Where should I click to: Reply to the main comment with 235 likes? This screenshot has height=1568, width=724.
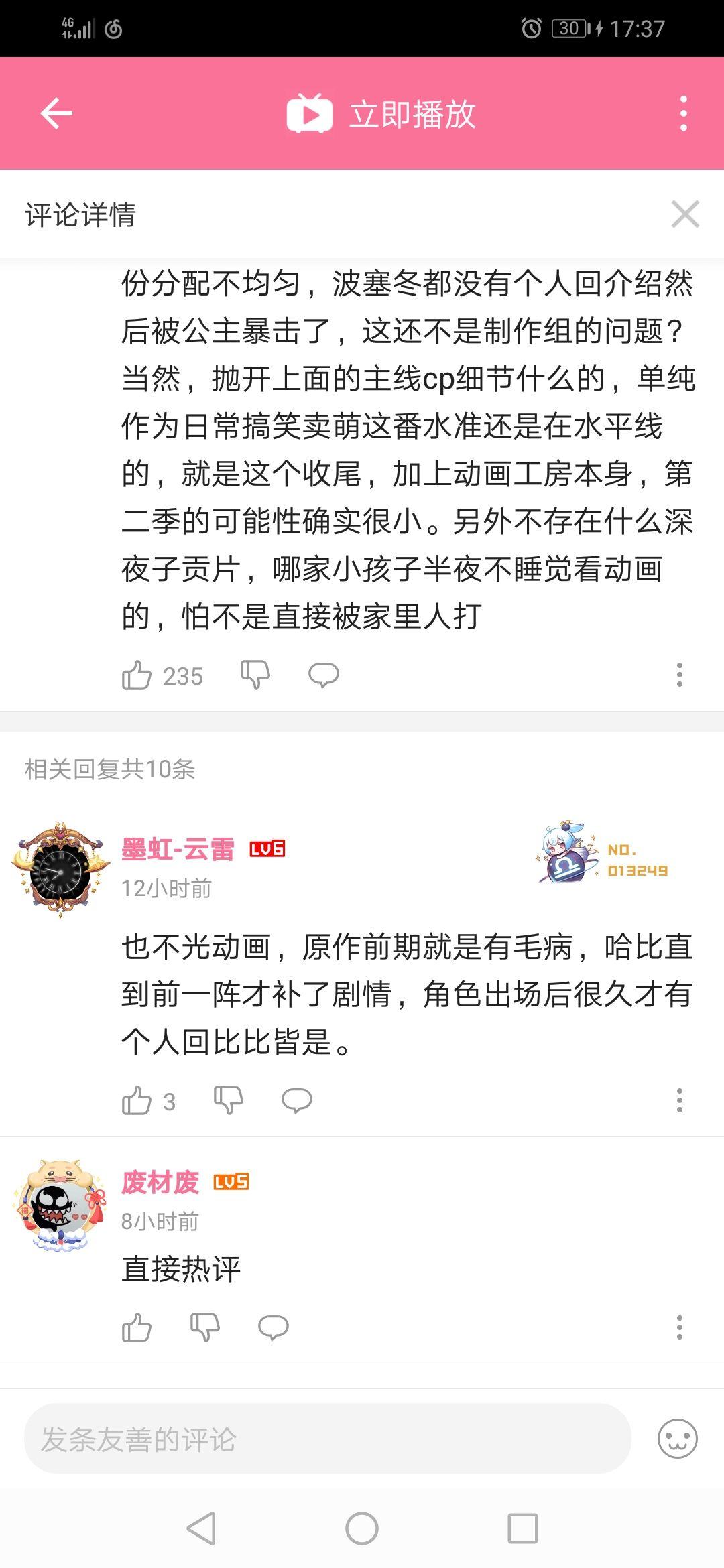coord(323,675)
